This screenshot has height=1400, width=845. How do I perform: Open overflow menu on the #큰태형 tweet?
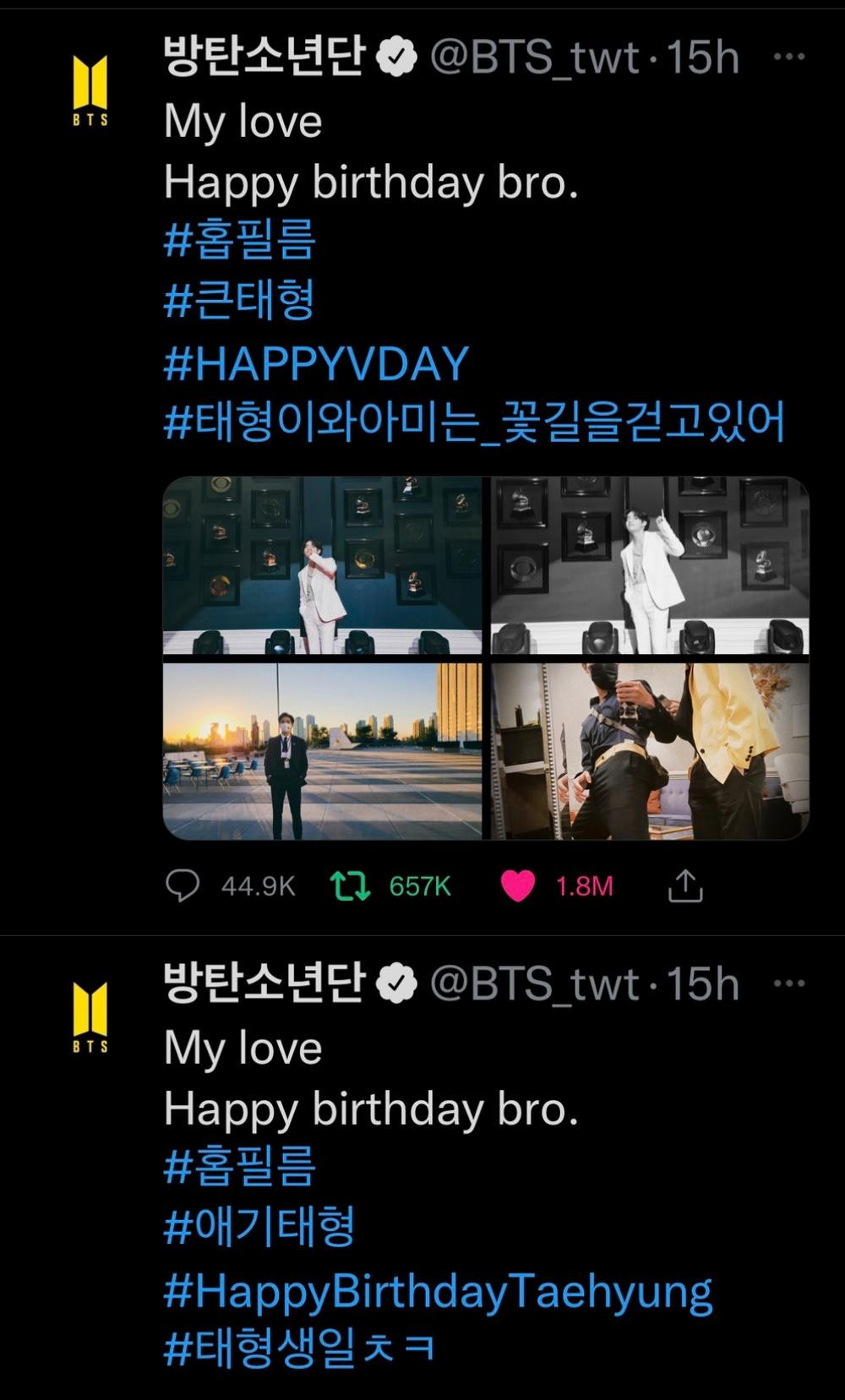[x=789, y=57]
